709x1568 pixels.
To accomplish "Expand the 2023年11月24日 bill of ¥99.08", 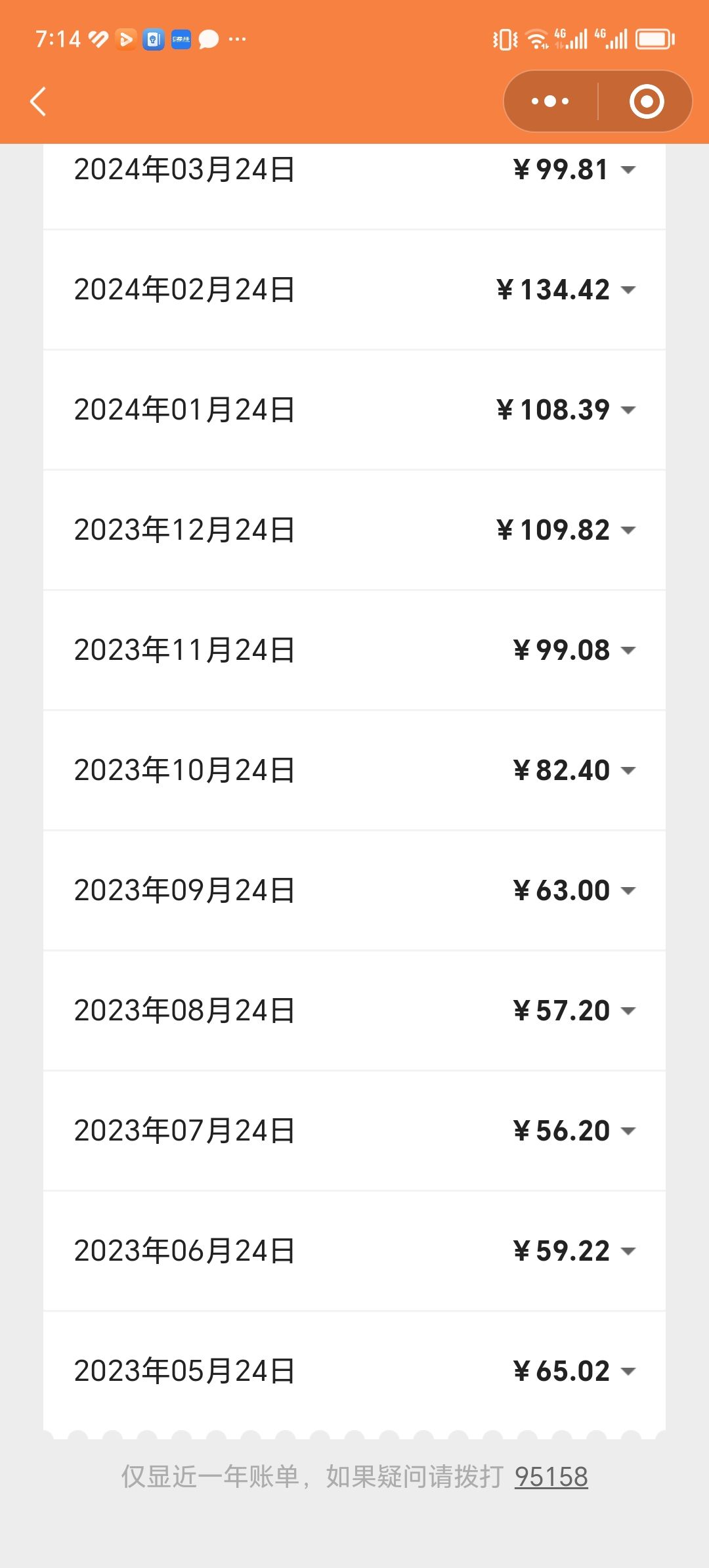I will [354, 650].
